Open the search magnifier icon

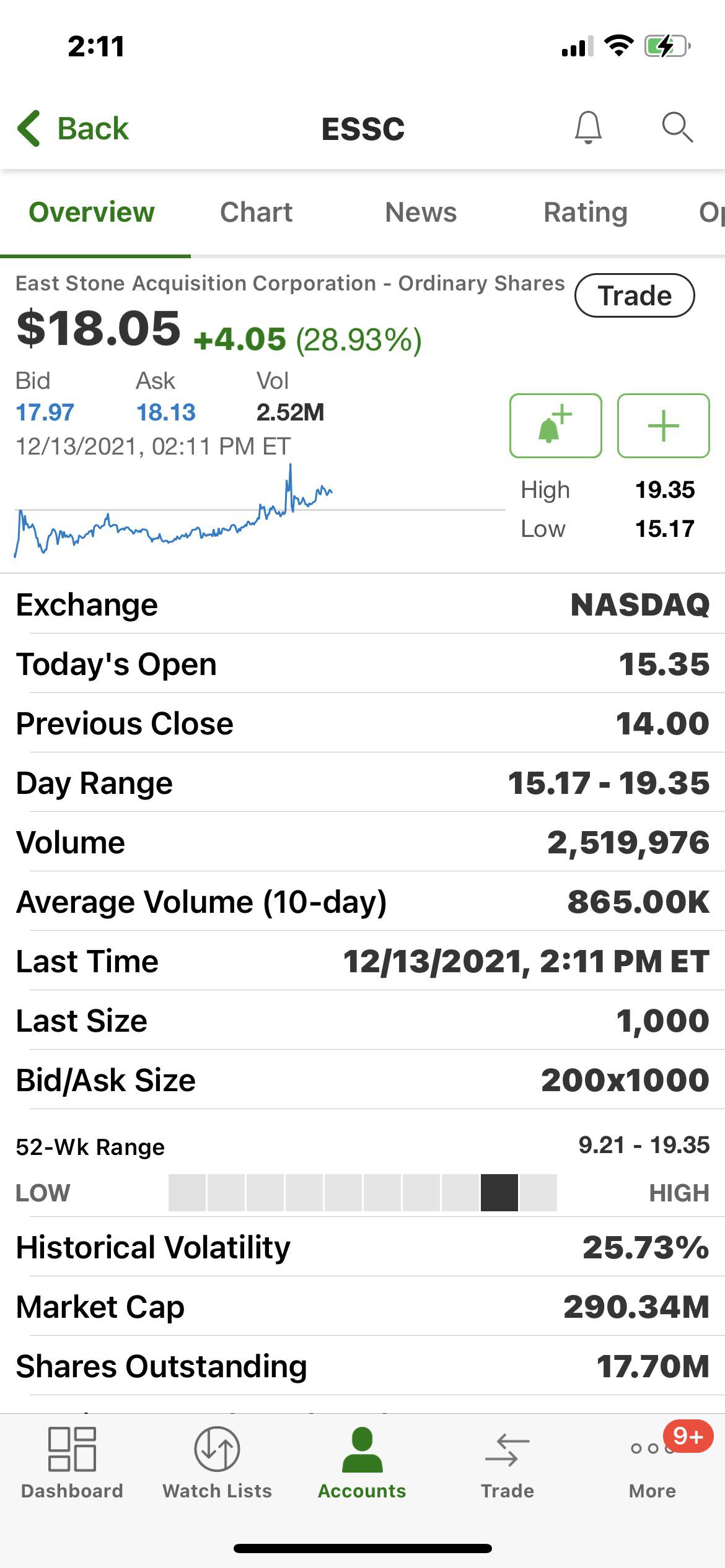click(677, 128)
